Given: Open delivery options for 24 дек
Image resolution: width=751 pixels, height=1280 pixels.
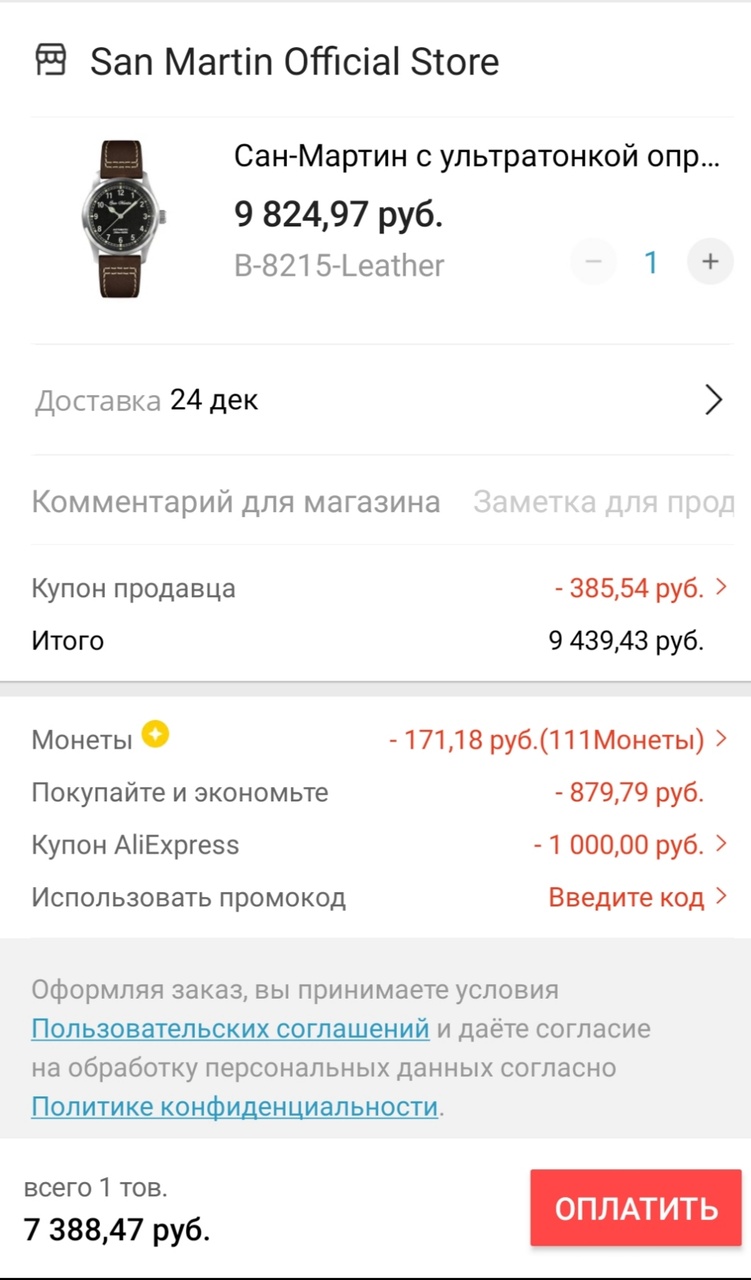Looking at the screenshot, I should click(712, 401).
